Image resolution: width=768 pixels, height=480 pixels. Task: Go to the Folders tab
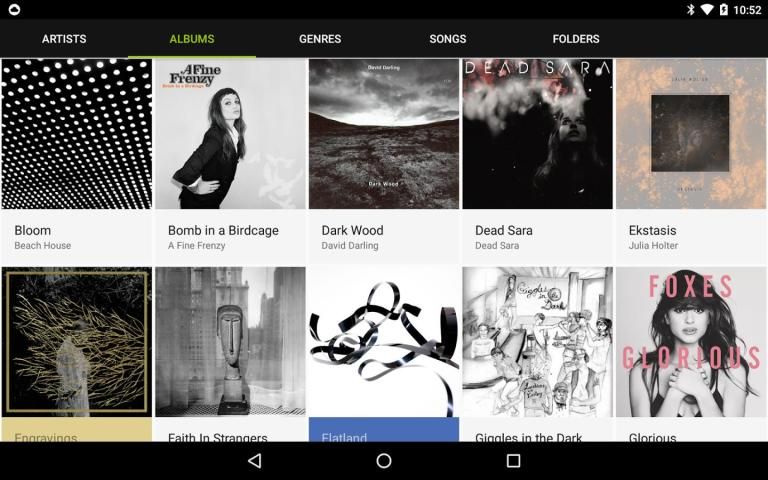(576, 39)
